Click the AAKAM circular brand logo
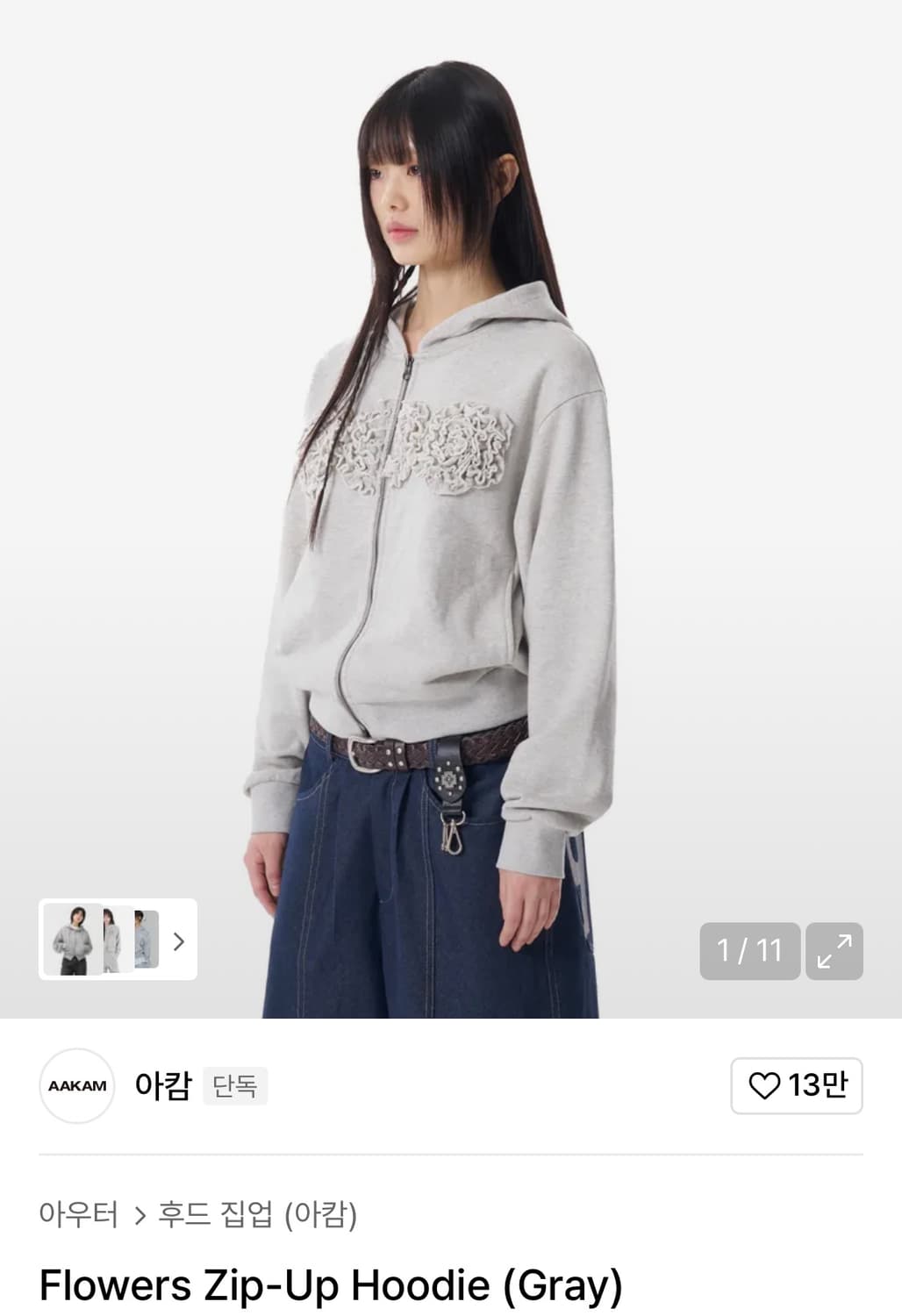Screen dimensions: 902x1316 click(77, 1086)
